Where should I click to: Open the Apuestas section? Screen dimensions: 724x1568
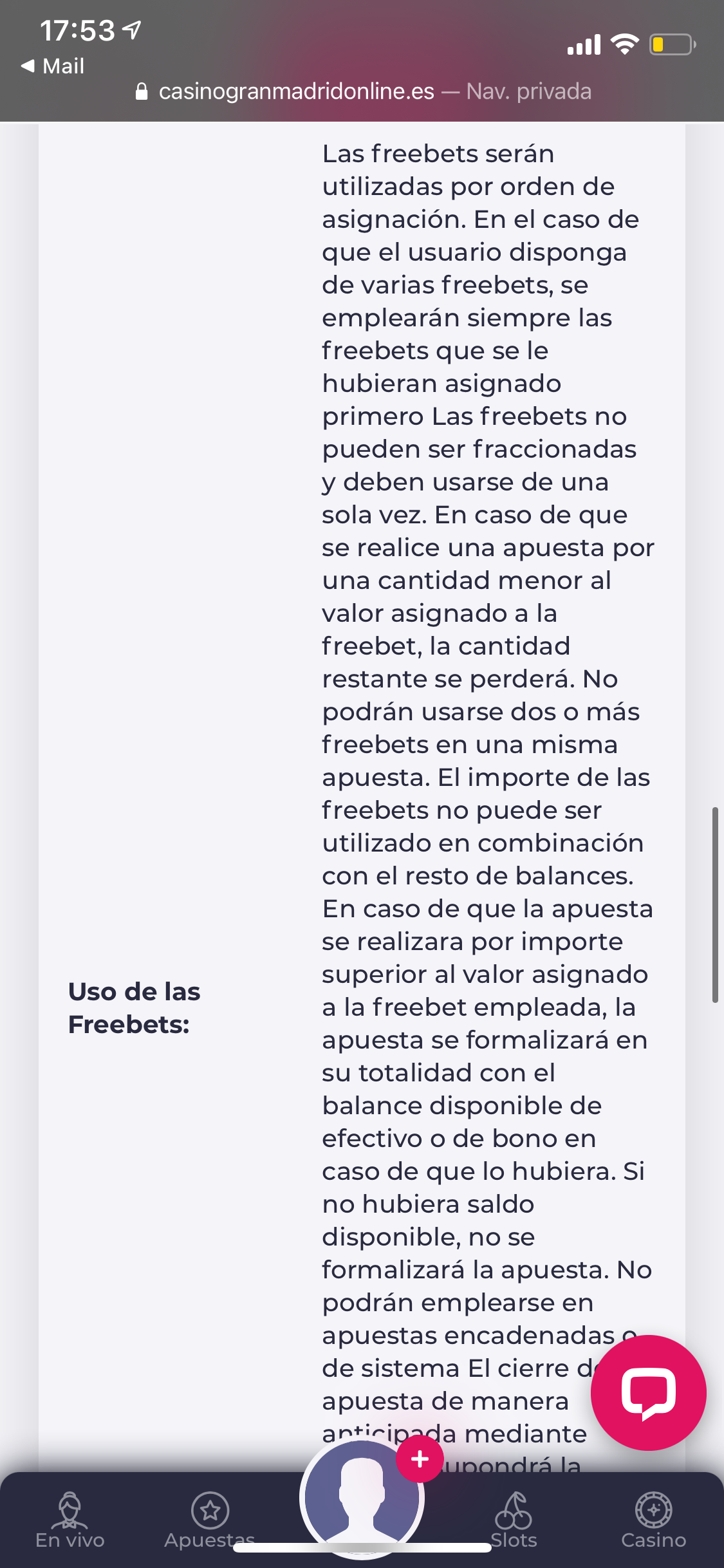[210, 1520]
